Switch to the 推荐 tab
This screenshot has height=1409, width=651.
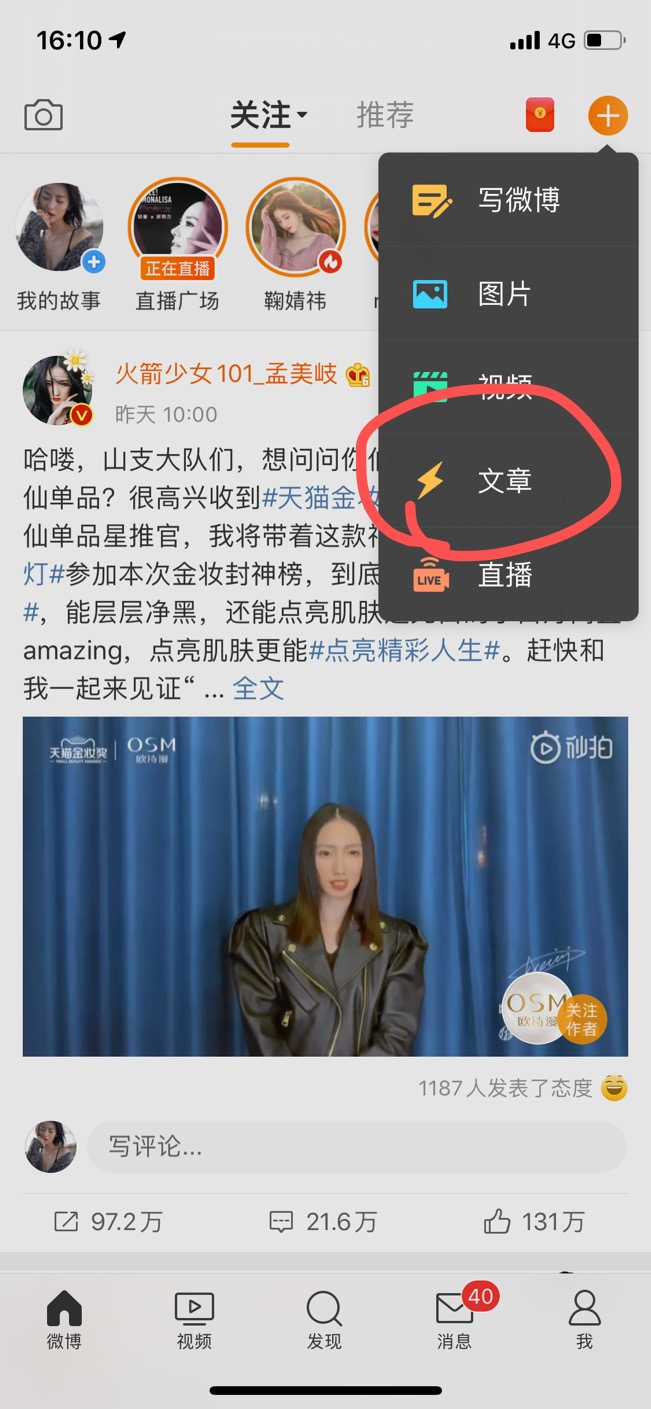click(x=385, y=116)
